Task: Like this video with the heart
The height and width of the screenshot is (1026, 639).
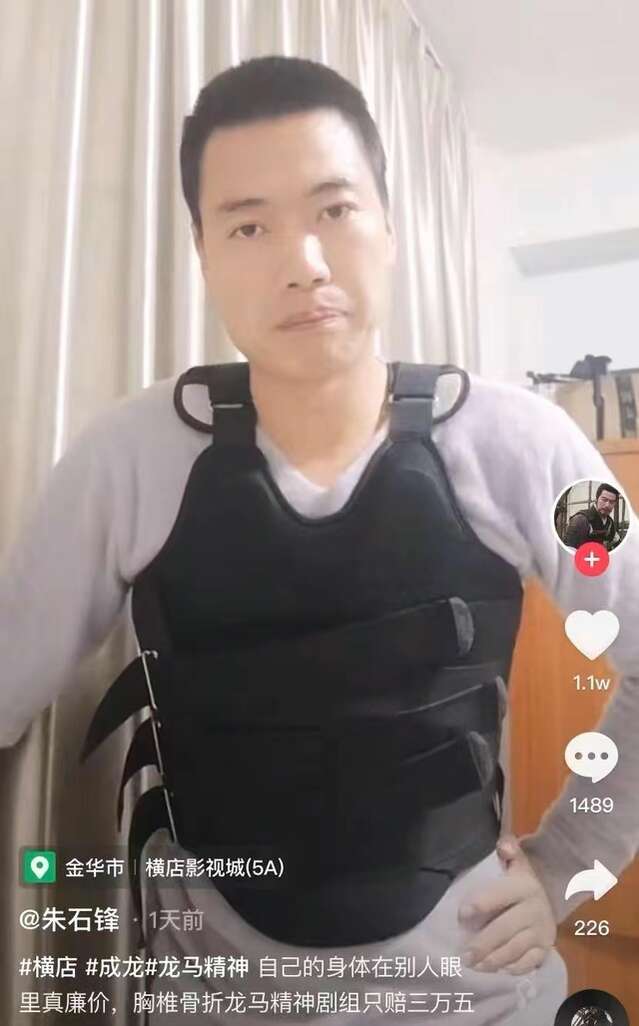Action: [592, 634]
